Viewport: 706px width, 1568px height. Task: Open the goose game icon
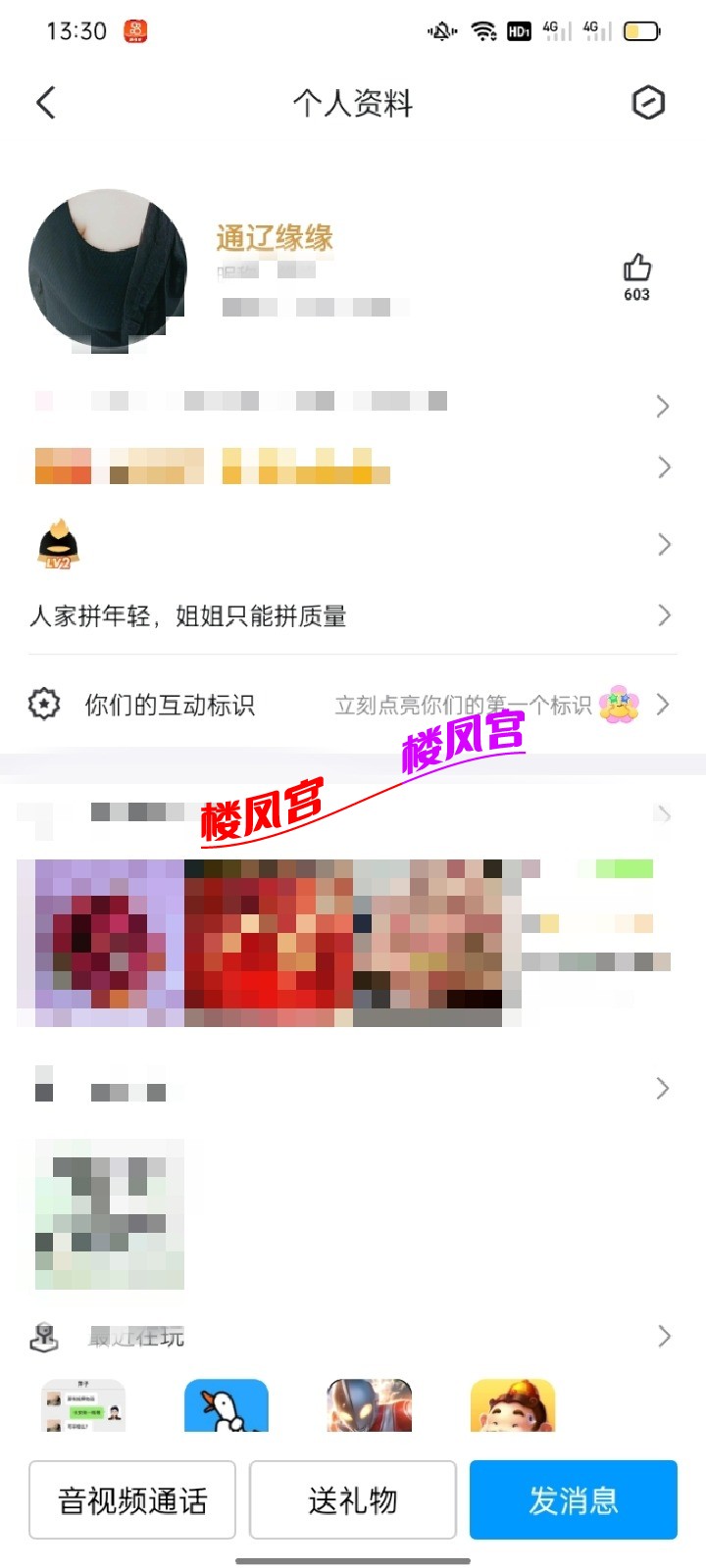click(x=227, y=1406)
